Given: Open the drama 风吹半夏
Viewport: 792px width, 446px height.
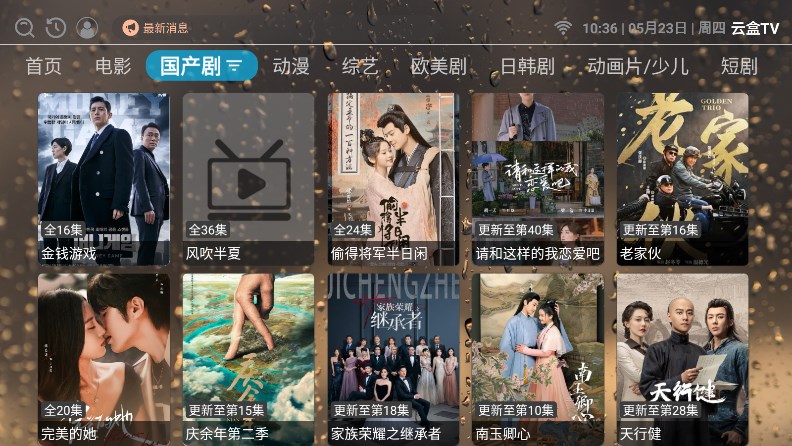Looking at the screenshot, I should click(x=248, y=178).
